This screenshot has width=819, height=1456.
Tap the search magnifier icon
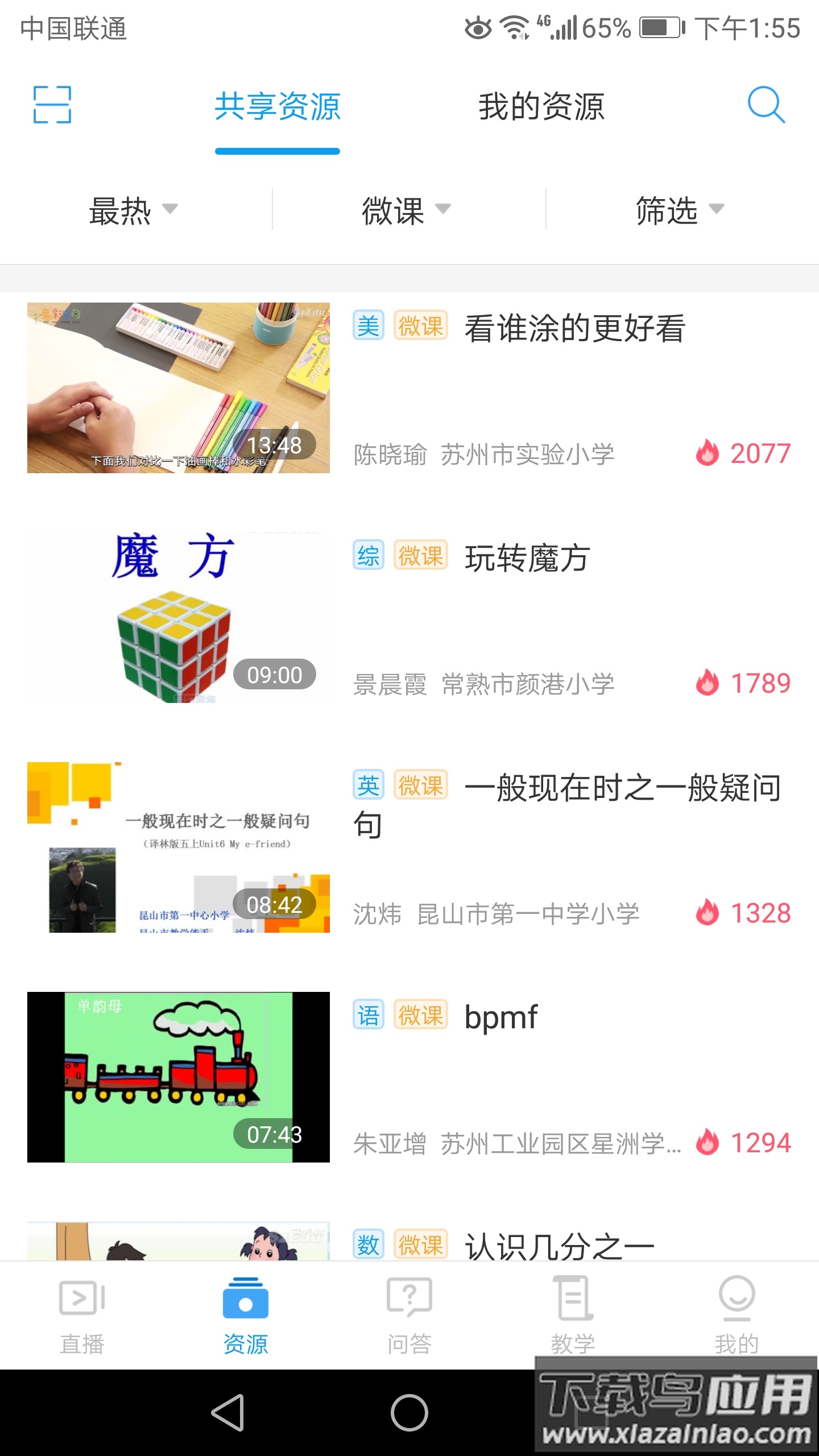click(766, 105)
